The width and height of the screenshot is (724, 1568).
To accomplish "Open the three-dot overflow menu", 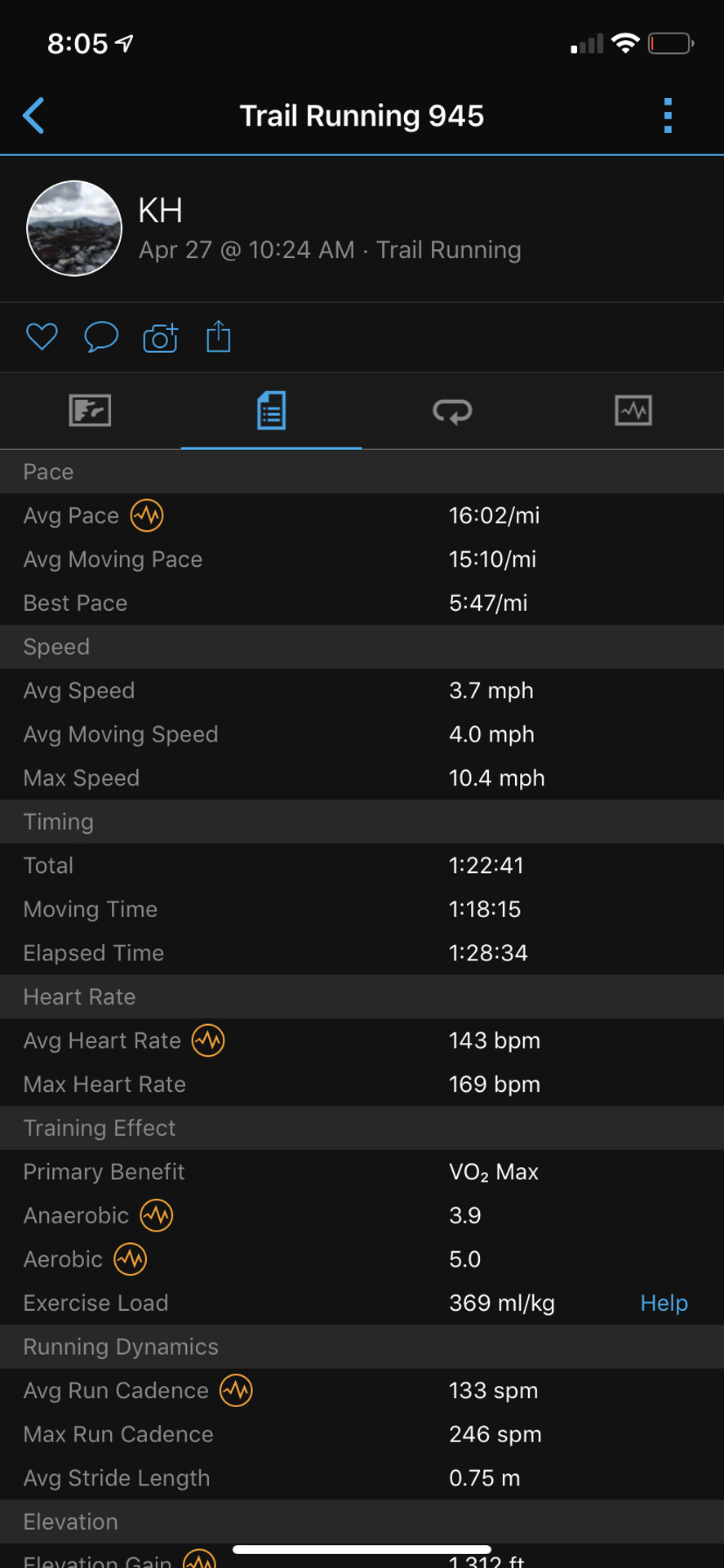I will click(668, 116).
